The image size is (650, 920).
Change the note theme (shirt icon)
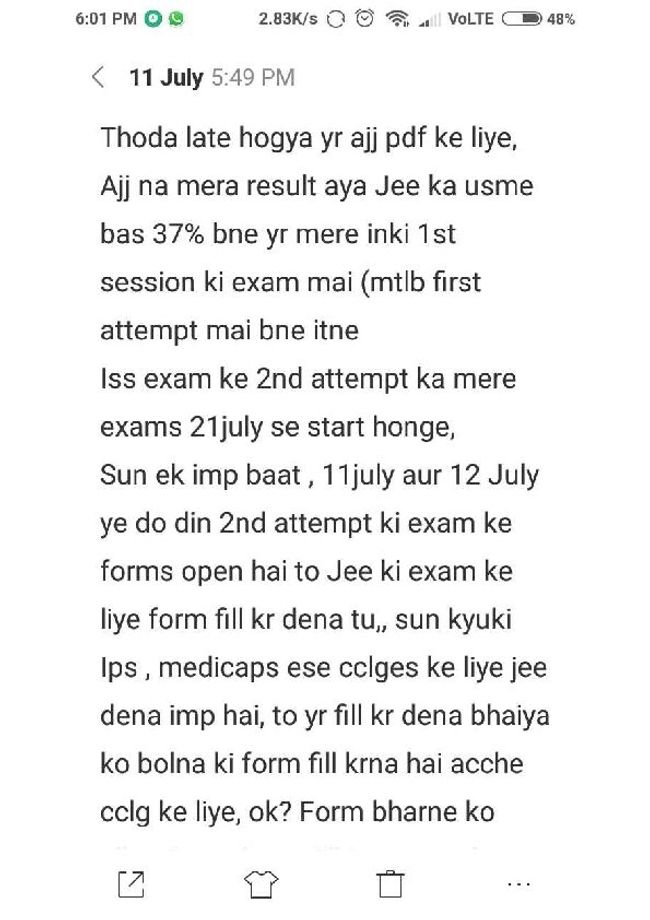tap(262, 884)
